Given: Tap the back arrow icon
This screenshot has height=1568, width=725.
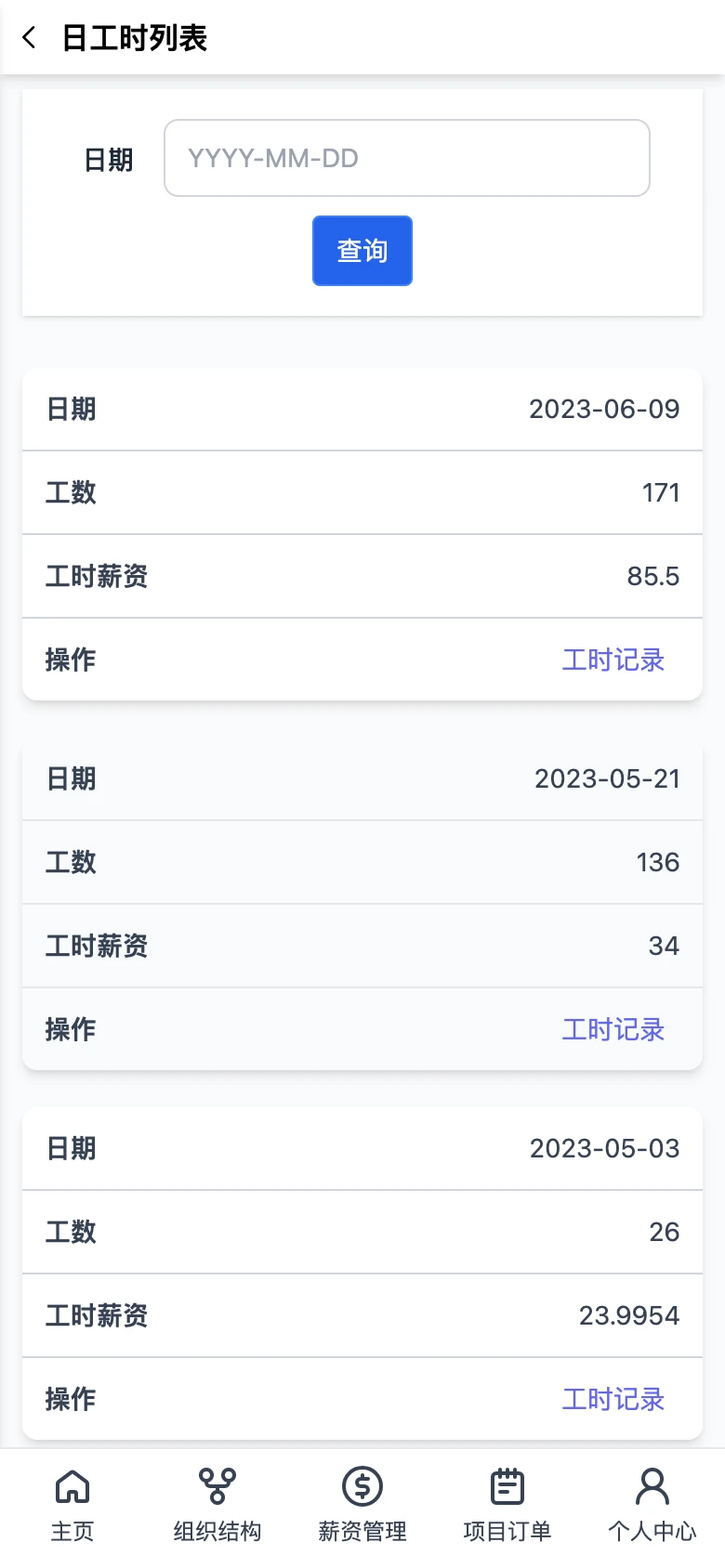Looking at the screenshot, I should coord(28,38).
